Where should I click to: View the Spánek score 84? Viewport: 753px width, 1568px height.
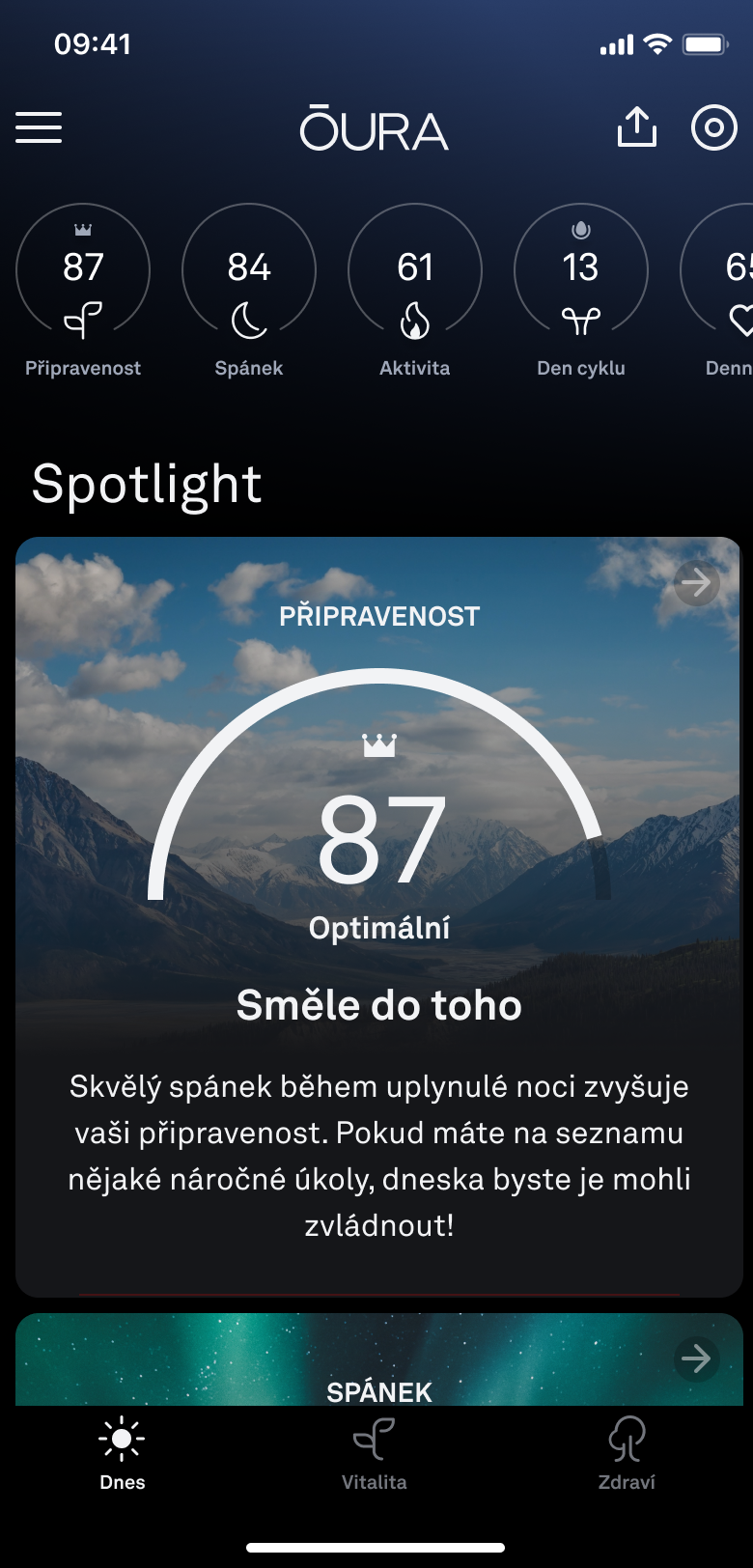(x=249, y=272)
